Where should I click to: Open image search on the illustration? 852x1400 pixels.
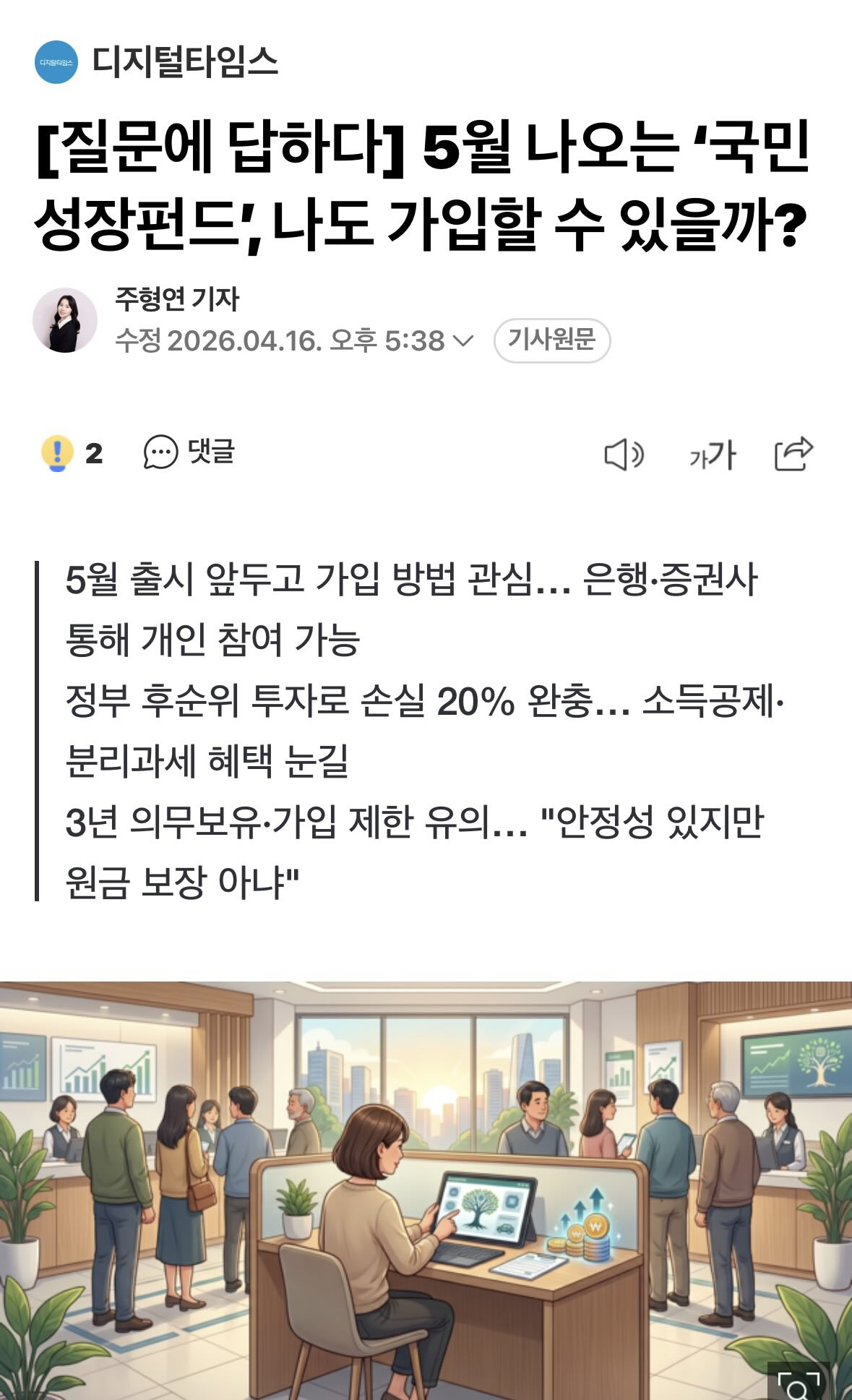click(797, 1380)
